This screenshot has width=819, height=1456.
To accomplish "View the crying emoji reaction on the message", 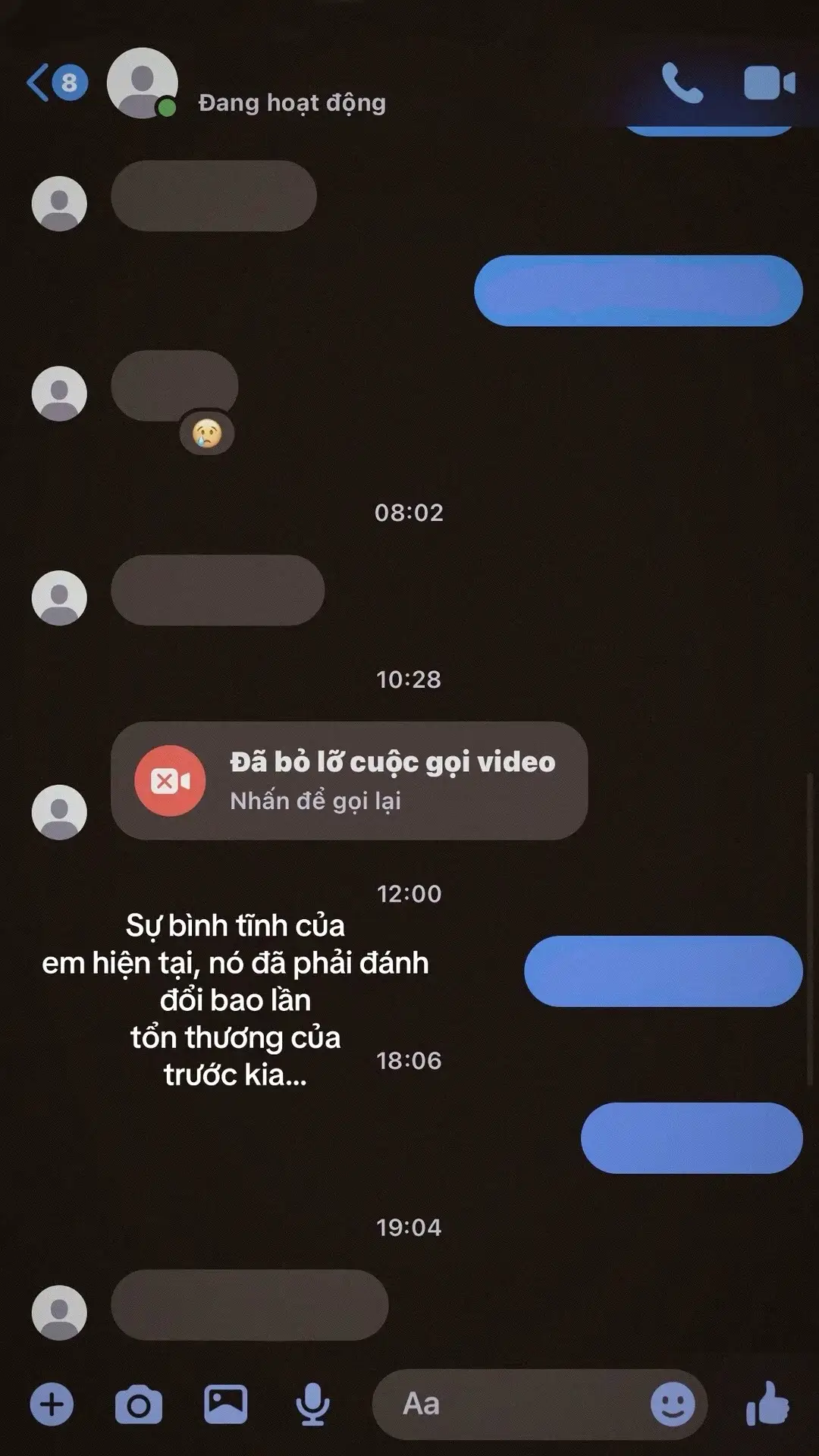I will (x=206, y=434).
